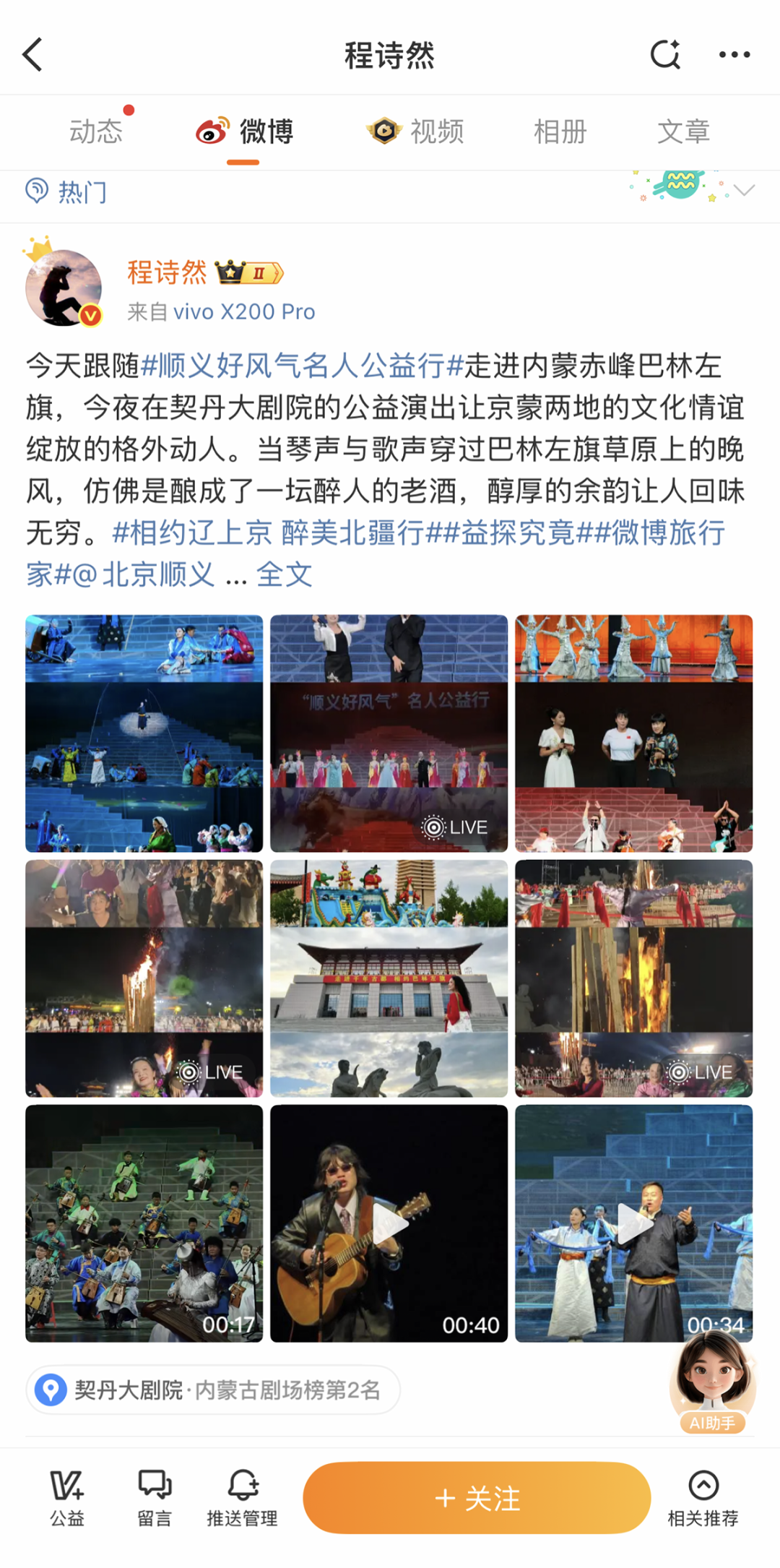
Task: Switch to the 动态 tab
Action: pyautogui.click(x=96, y=132)
